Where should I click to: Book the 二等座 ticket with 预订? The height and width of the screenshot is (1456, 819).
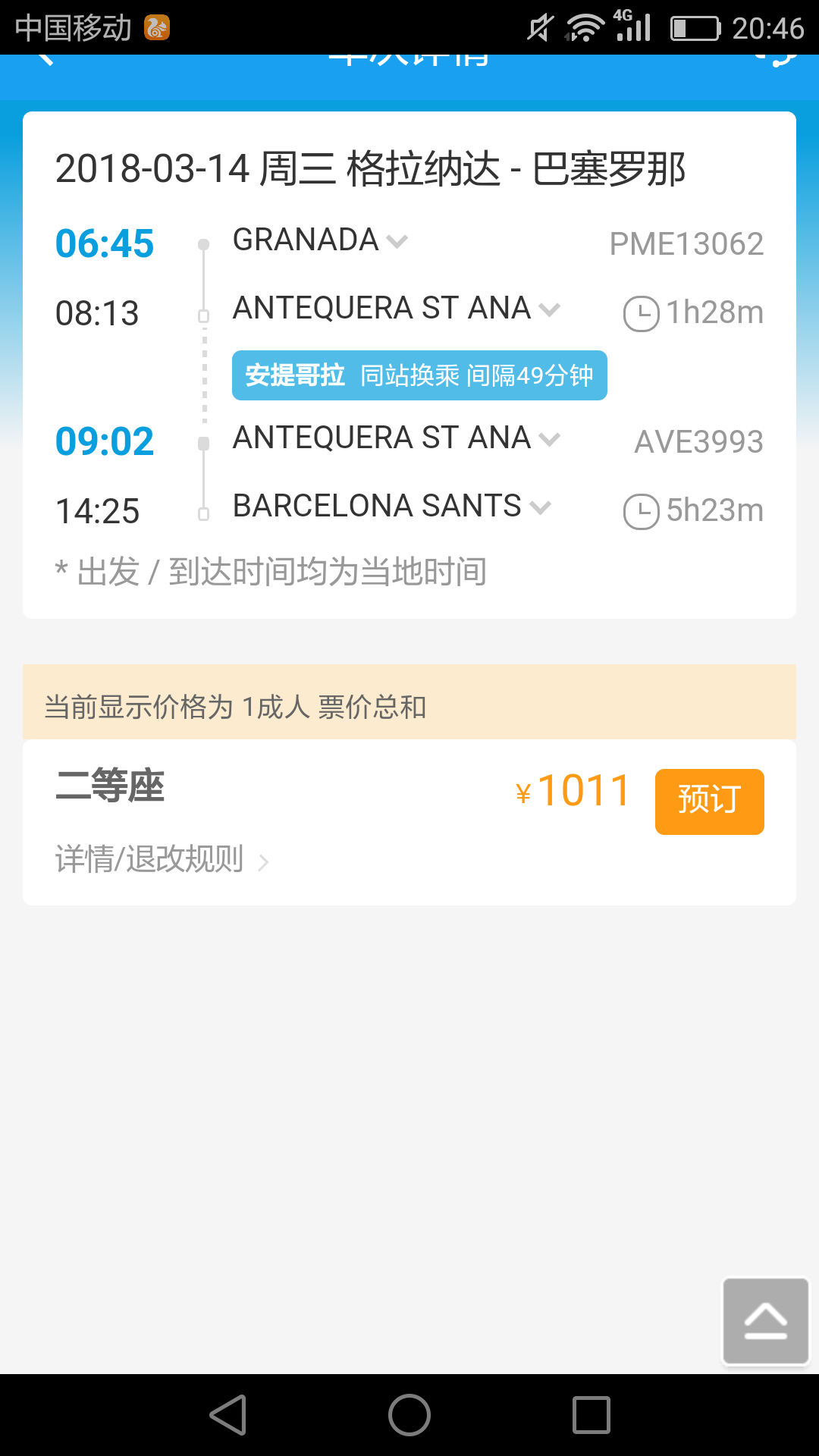tap(709, 801)
